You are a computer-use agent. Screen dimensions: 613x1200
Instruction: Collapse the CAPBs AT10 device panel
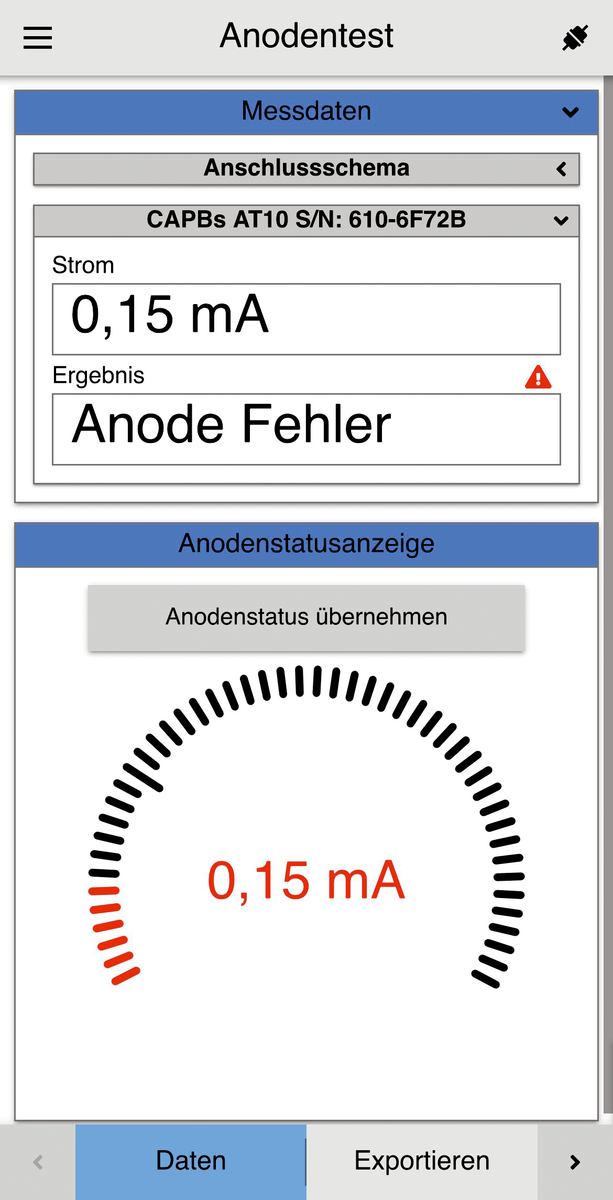click(x=562, y=220)
